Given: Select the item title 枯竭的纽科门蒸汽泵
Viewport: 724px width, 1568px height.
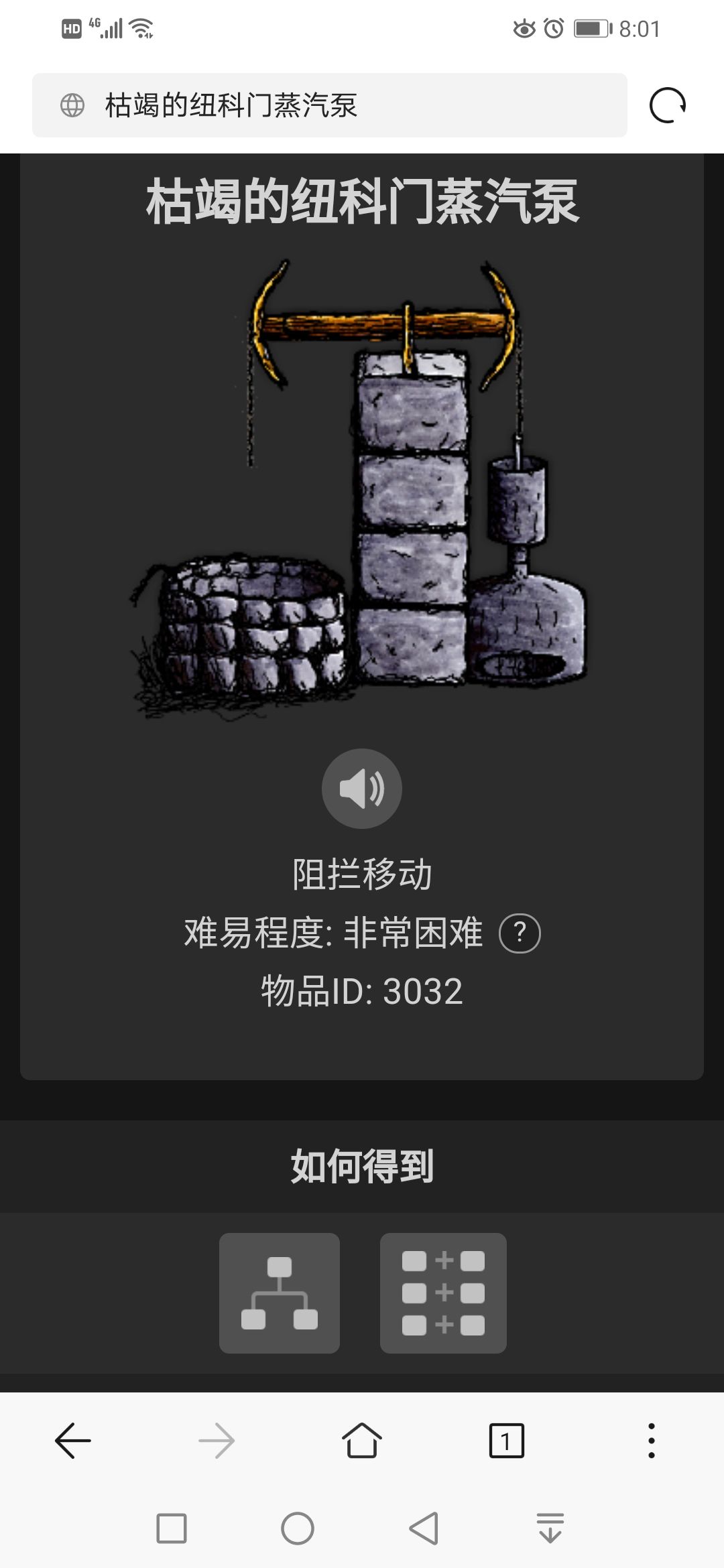Looking at the screenshot, I should (x=362, y=204).
